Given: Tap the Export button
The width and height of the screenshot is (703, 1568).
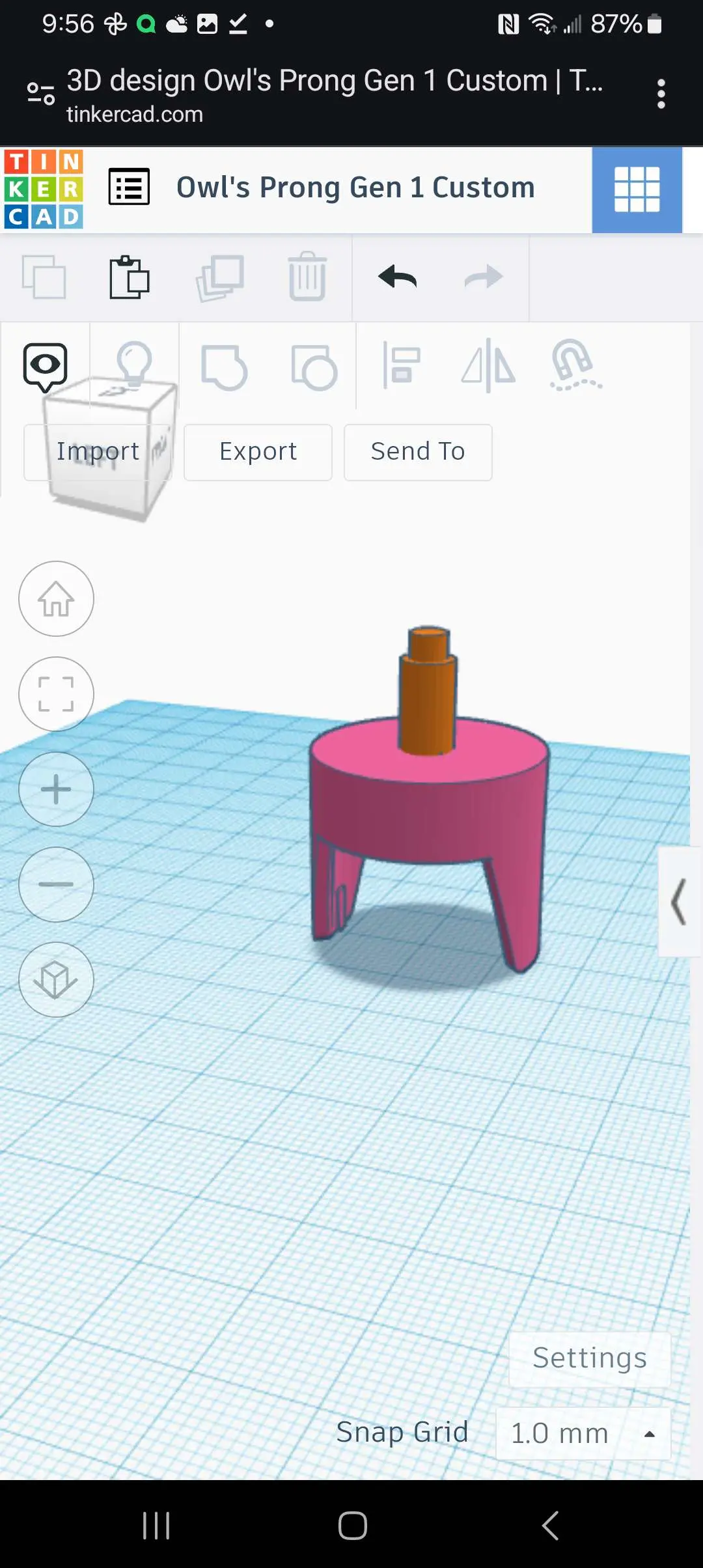Looking at the screenshot, I should [258, 452].
